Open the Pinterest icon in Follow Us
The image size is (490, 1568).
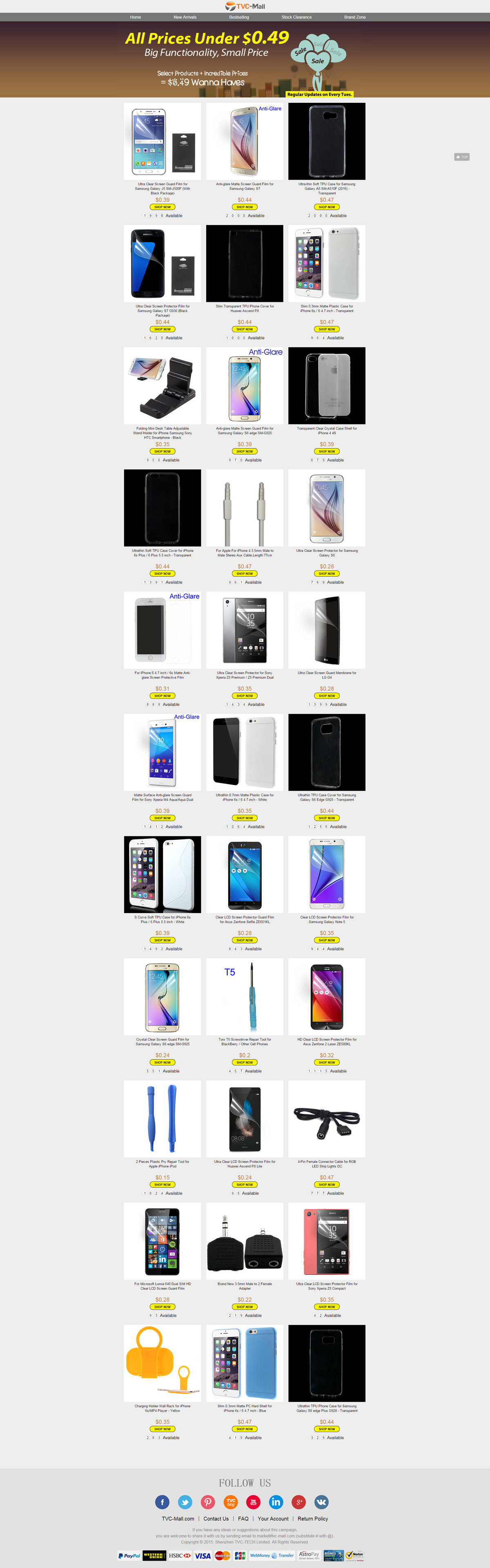click(208, 1501)
